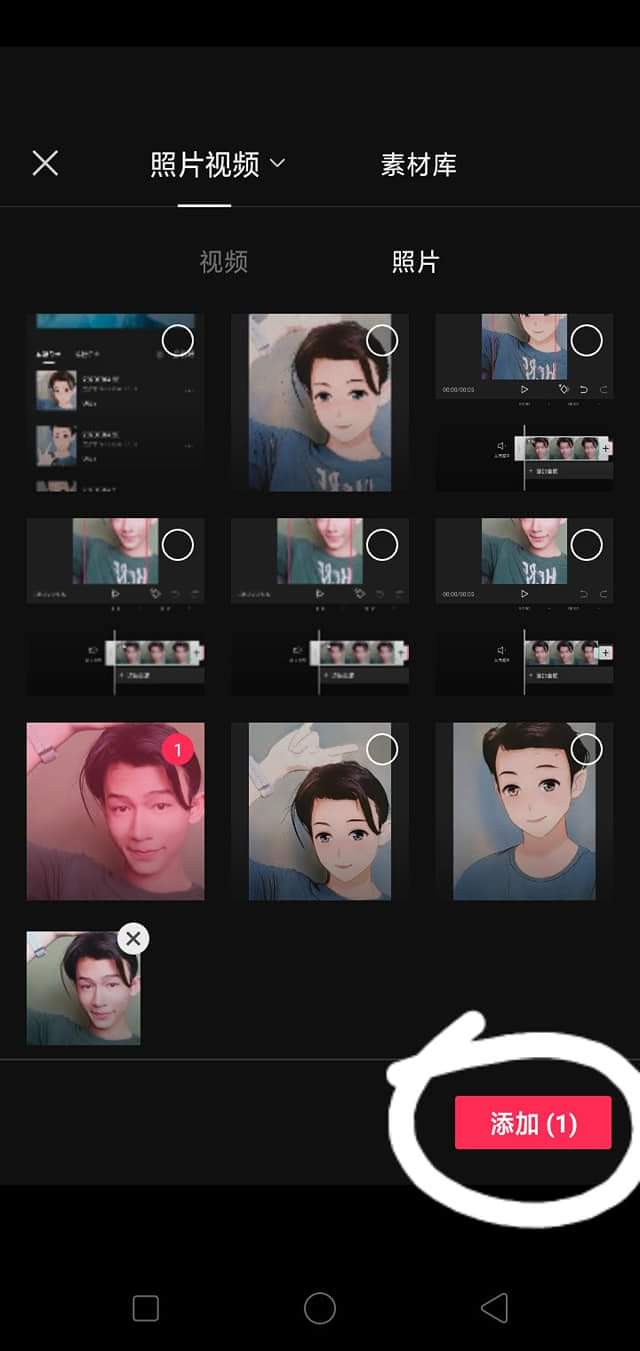The image size is (640, 1351).
Task: Go back with the system back button
Action: click(x=494, y=1307)
